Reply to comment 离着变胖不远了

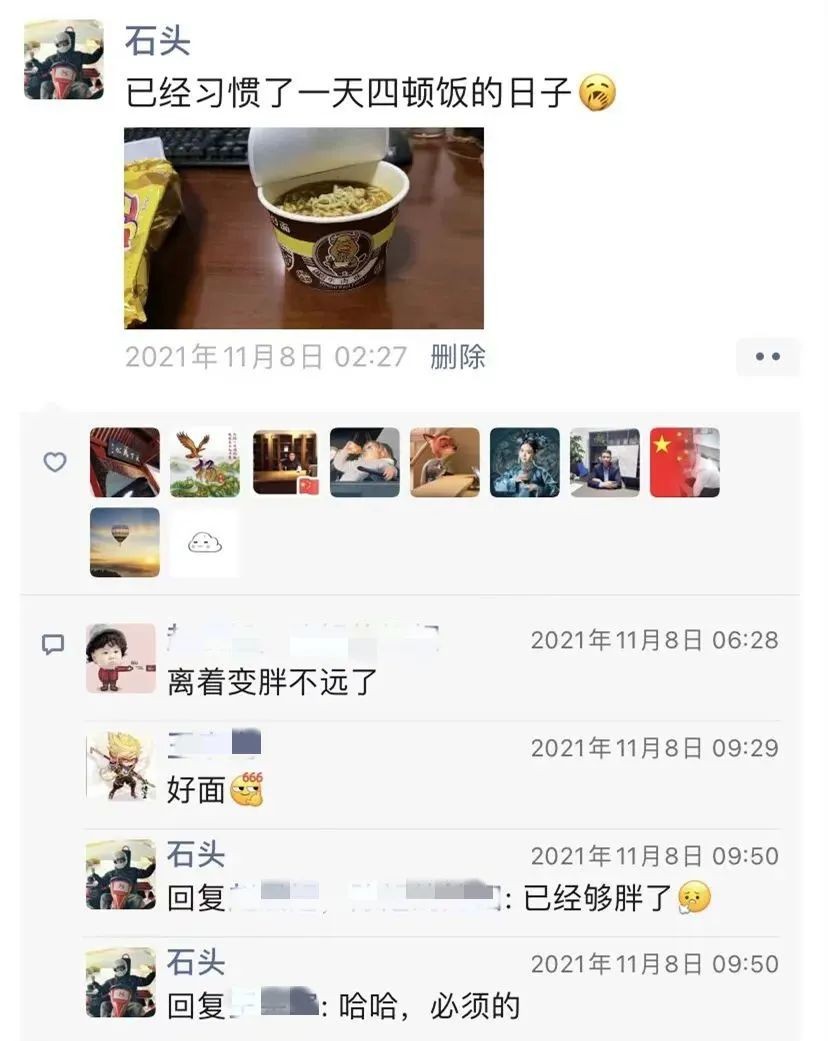point(272,682)
